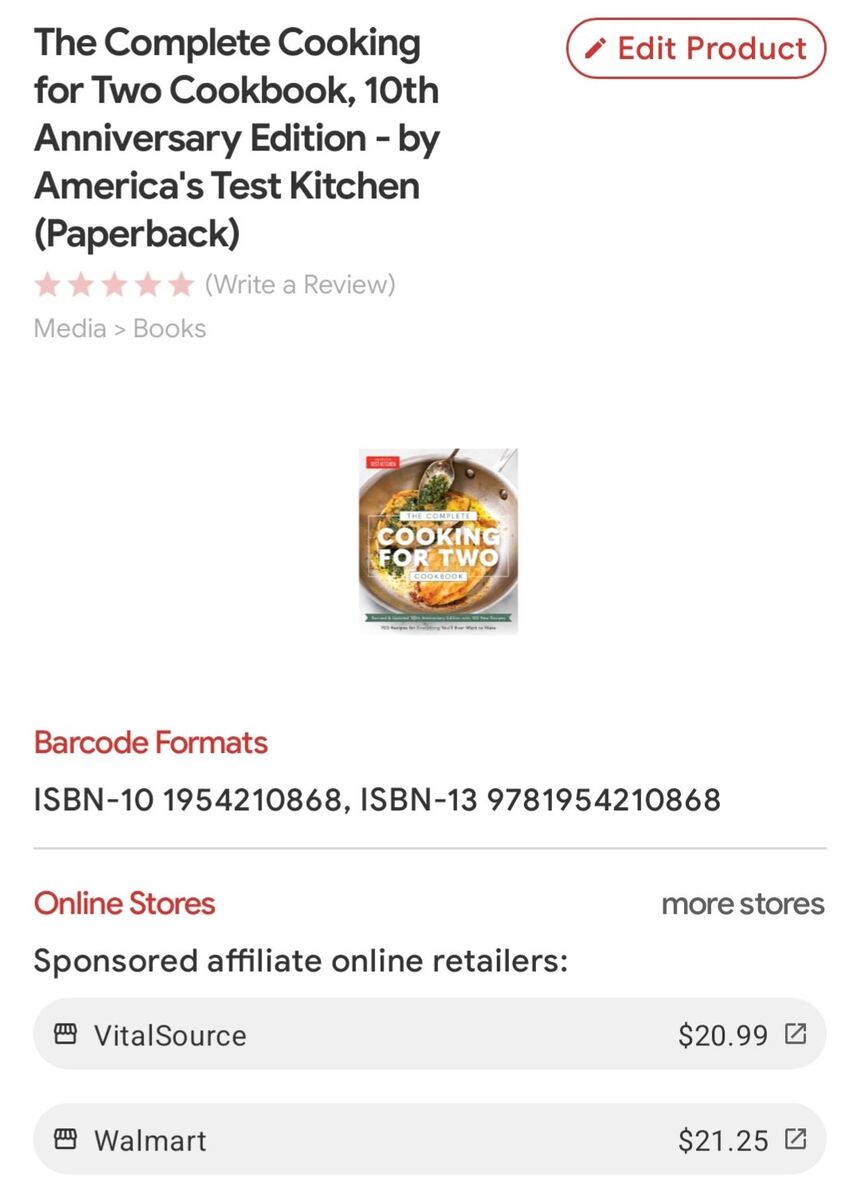Open the Walmart store offer
The image size is (857, 1200).
430,1139
